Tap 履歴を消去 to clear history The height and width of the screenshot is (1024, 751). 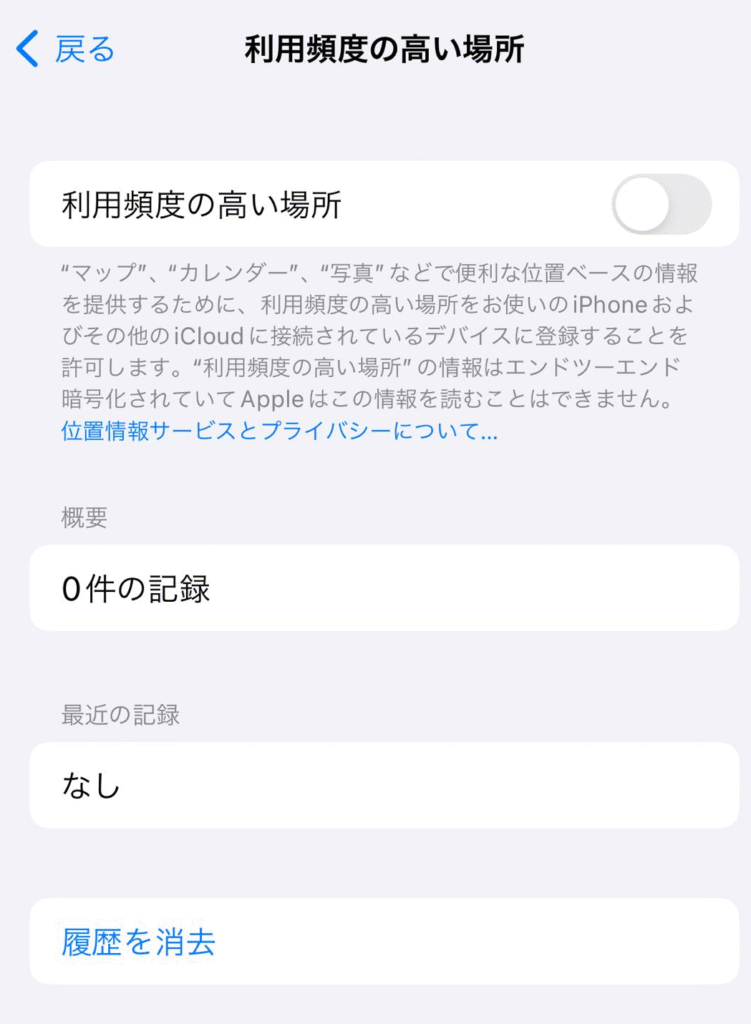pyautogui.click(x=139, y=942)
